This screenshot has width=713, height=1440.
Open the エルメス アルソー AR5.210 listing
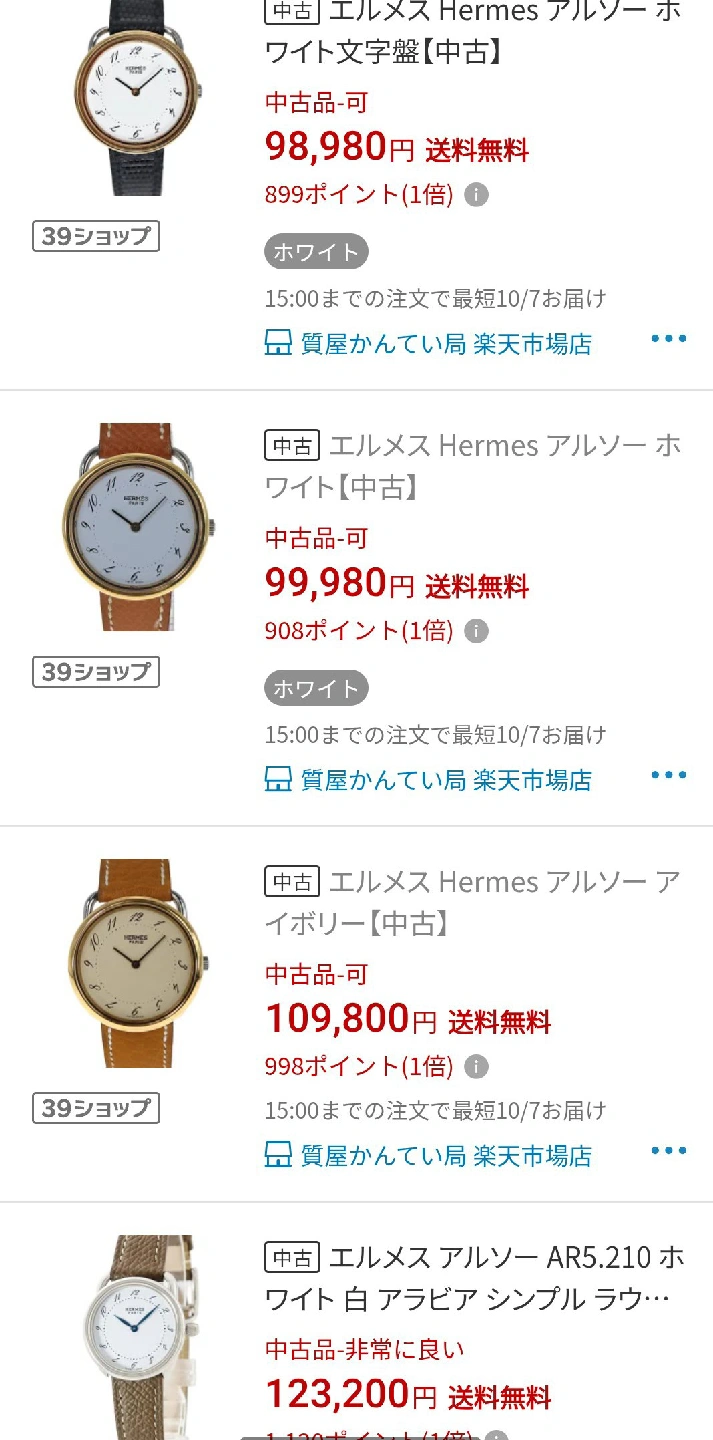click(x=474, y=1277)
